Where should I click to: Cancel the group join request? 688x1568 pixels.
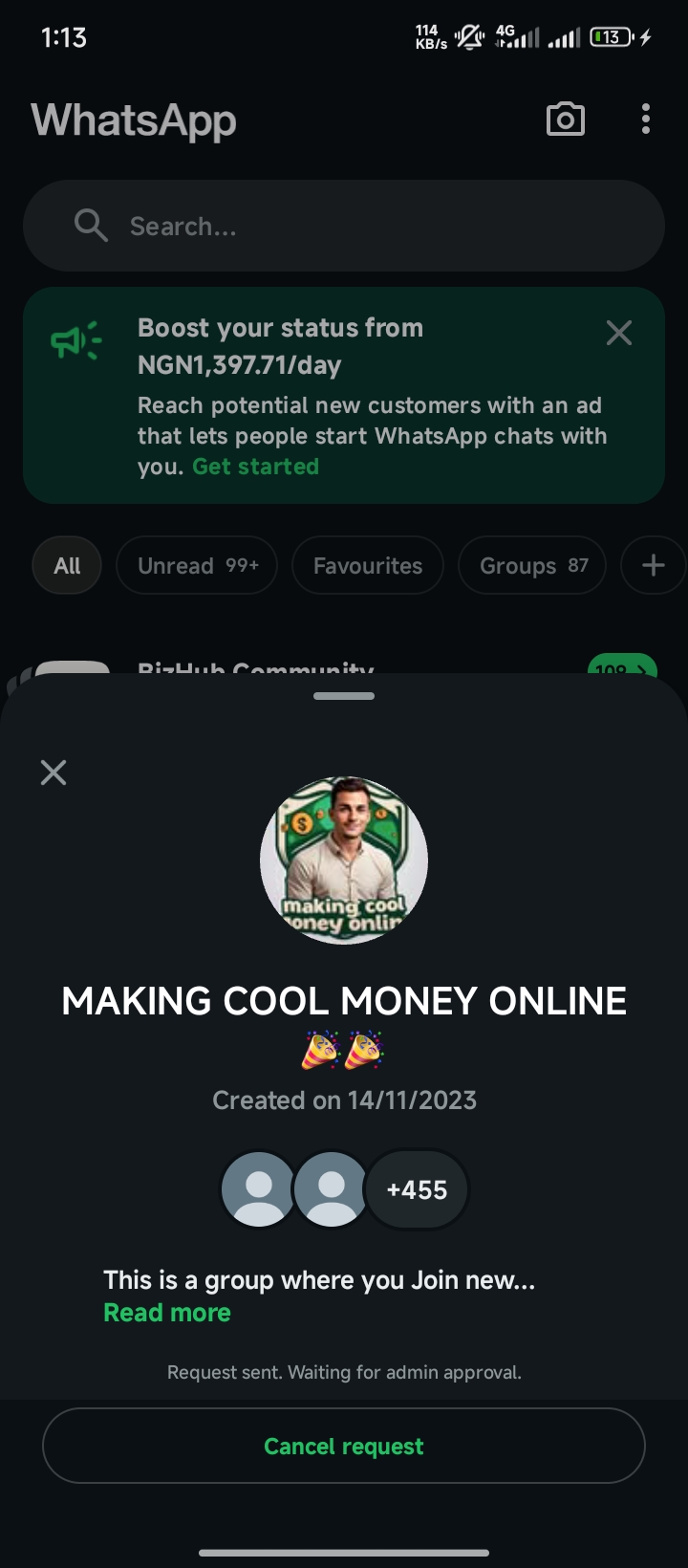(x=344, y=1446)
